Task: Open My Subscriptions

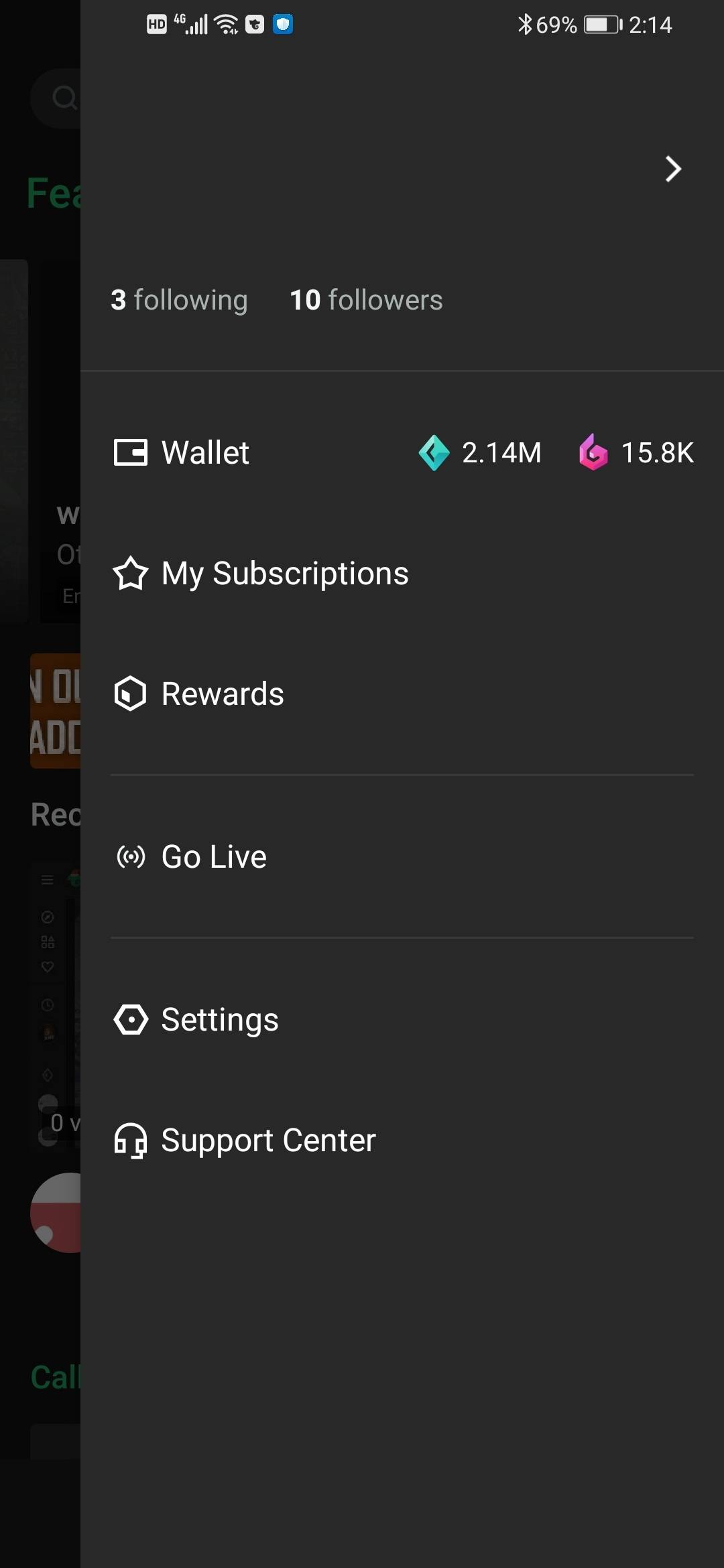Action: tap(284, 574)
